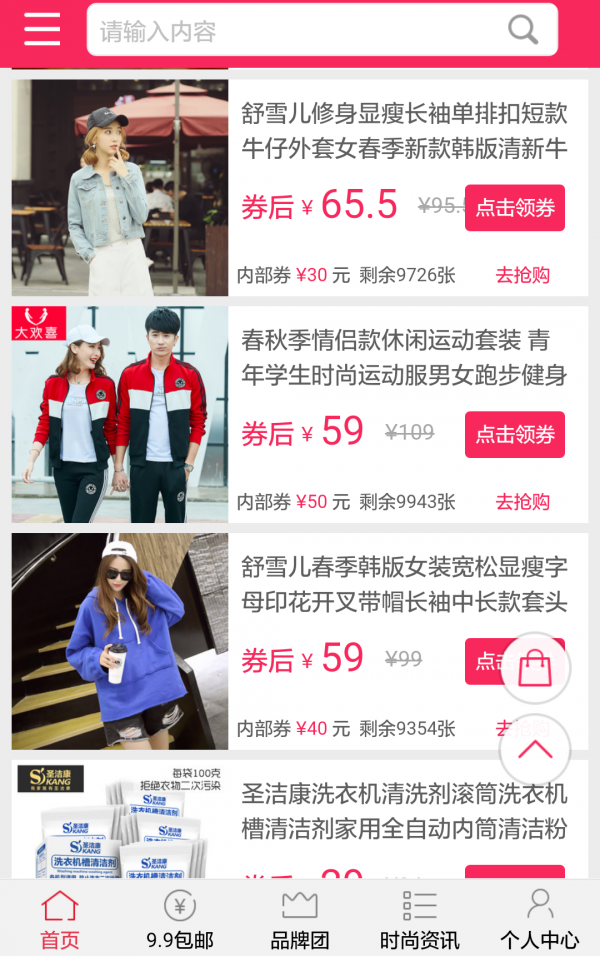
Task: Claim coupon for couples sportswear set
Action: pyautogui.click(x=514, y=435)
